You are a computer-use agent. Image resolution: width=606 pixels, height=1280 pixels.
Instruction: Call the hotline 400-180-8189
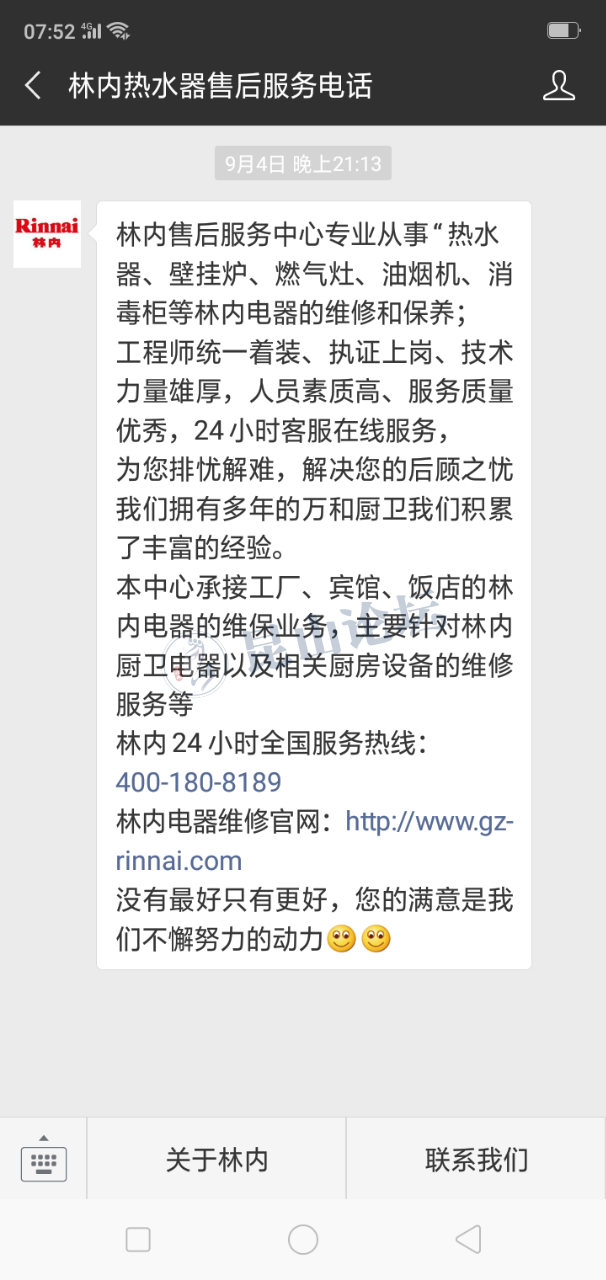[198, 782]
